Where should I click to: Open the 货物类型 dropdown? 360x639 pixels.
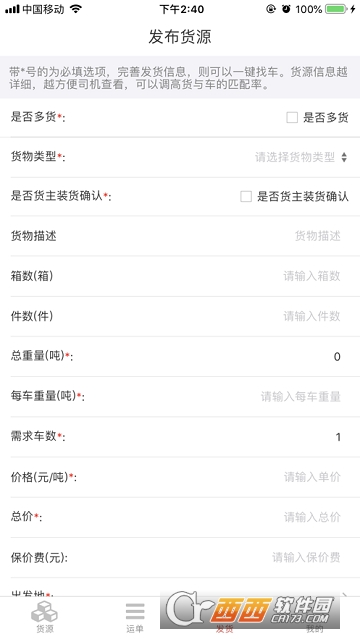point(301,157)
